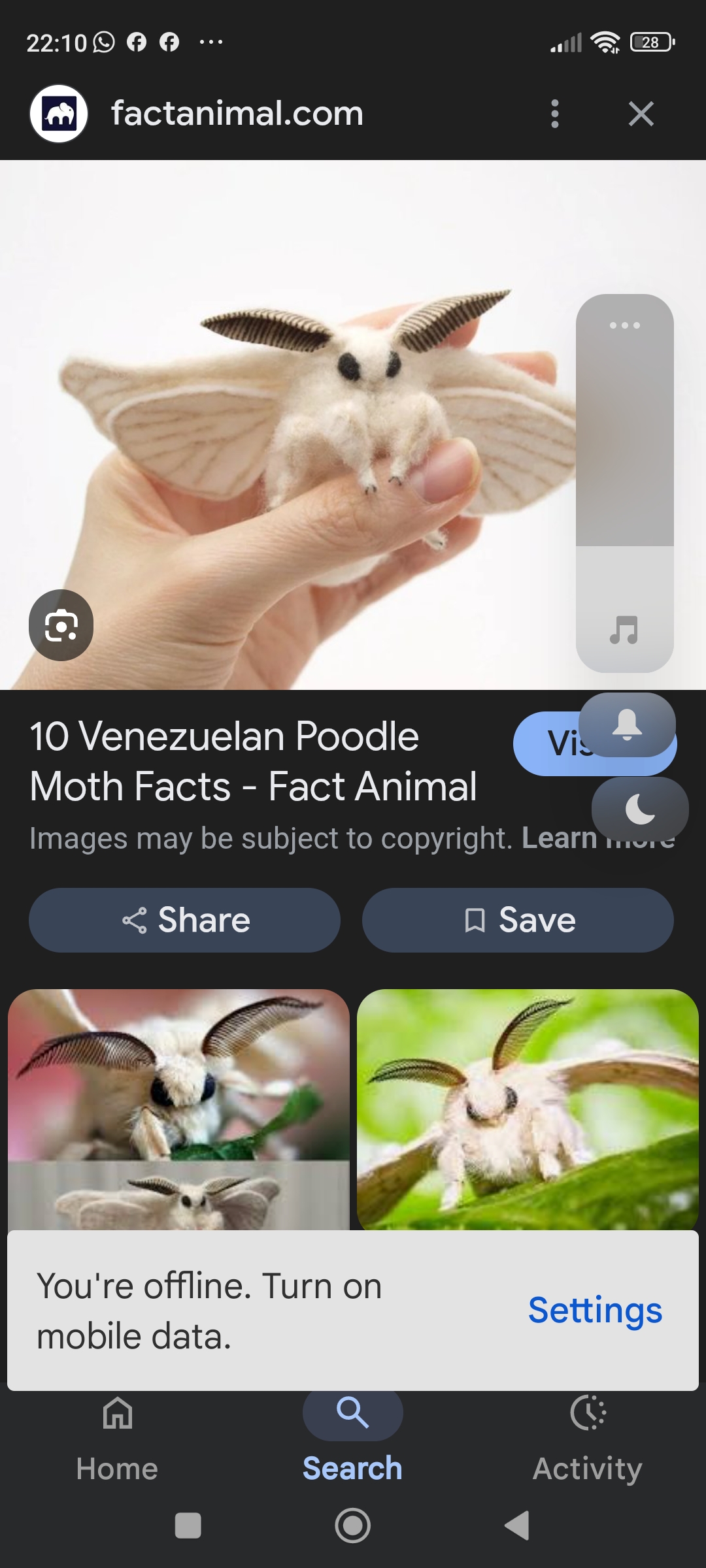Close the image viewer
This screenshot has width=706, height=1568.
pyautogui.click(x=641, y=114)
